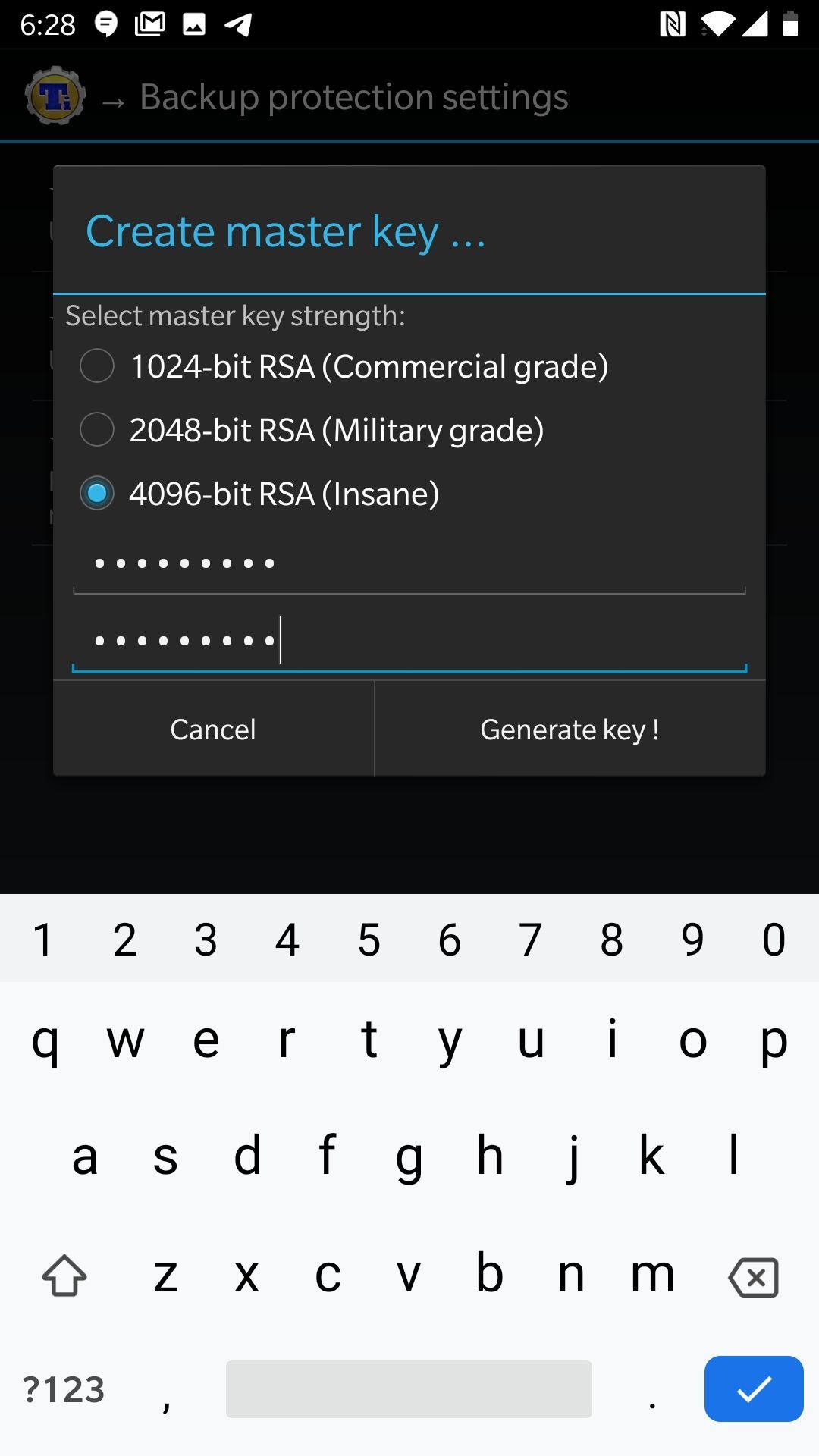Tap the Generate key! button
Viewport: 819px width, 1456px height.
(570, 728)
